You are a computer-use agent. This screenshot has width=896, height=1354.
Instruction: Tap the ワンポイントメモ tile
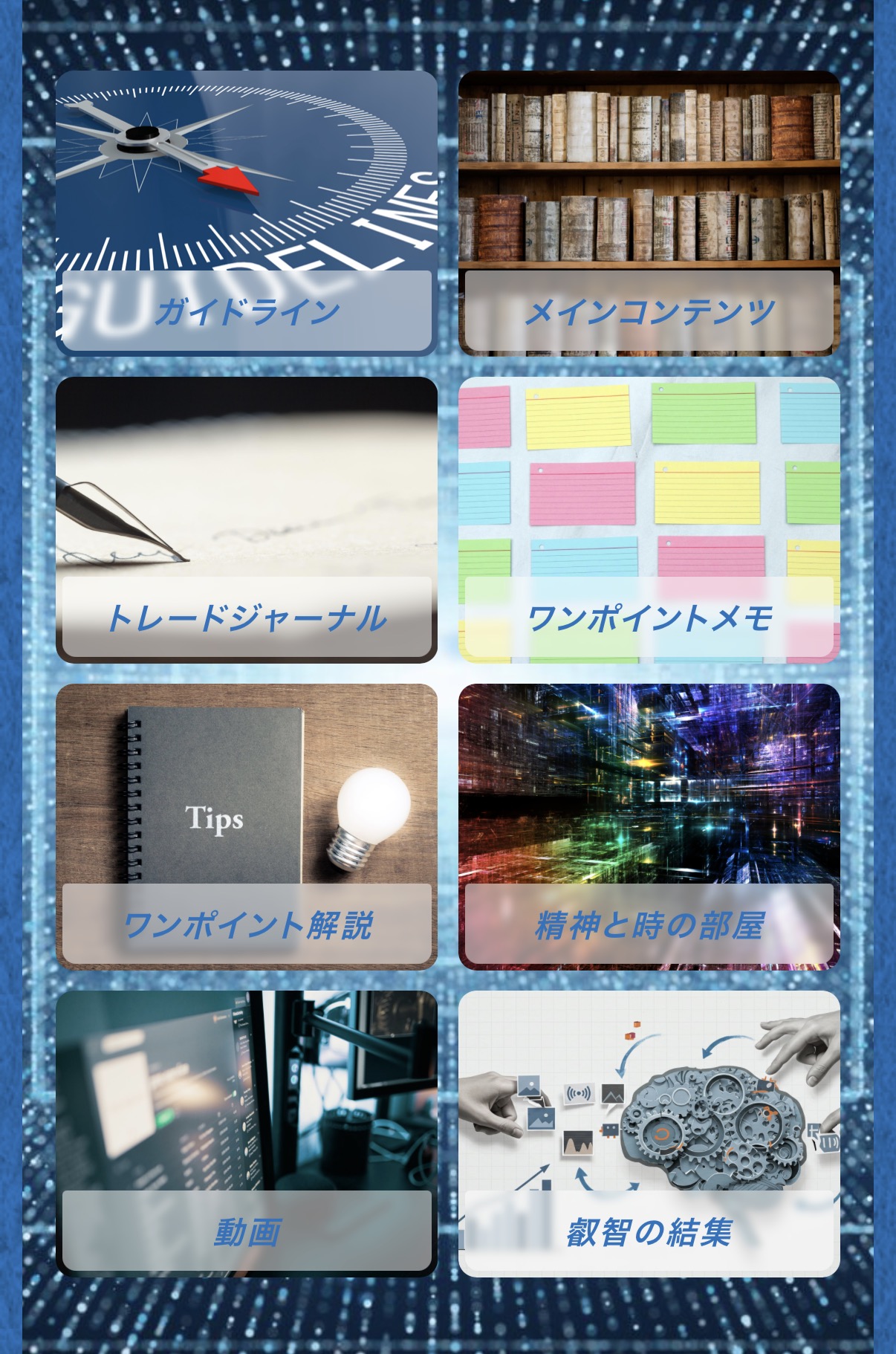[649, 519]
